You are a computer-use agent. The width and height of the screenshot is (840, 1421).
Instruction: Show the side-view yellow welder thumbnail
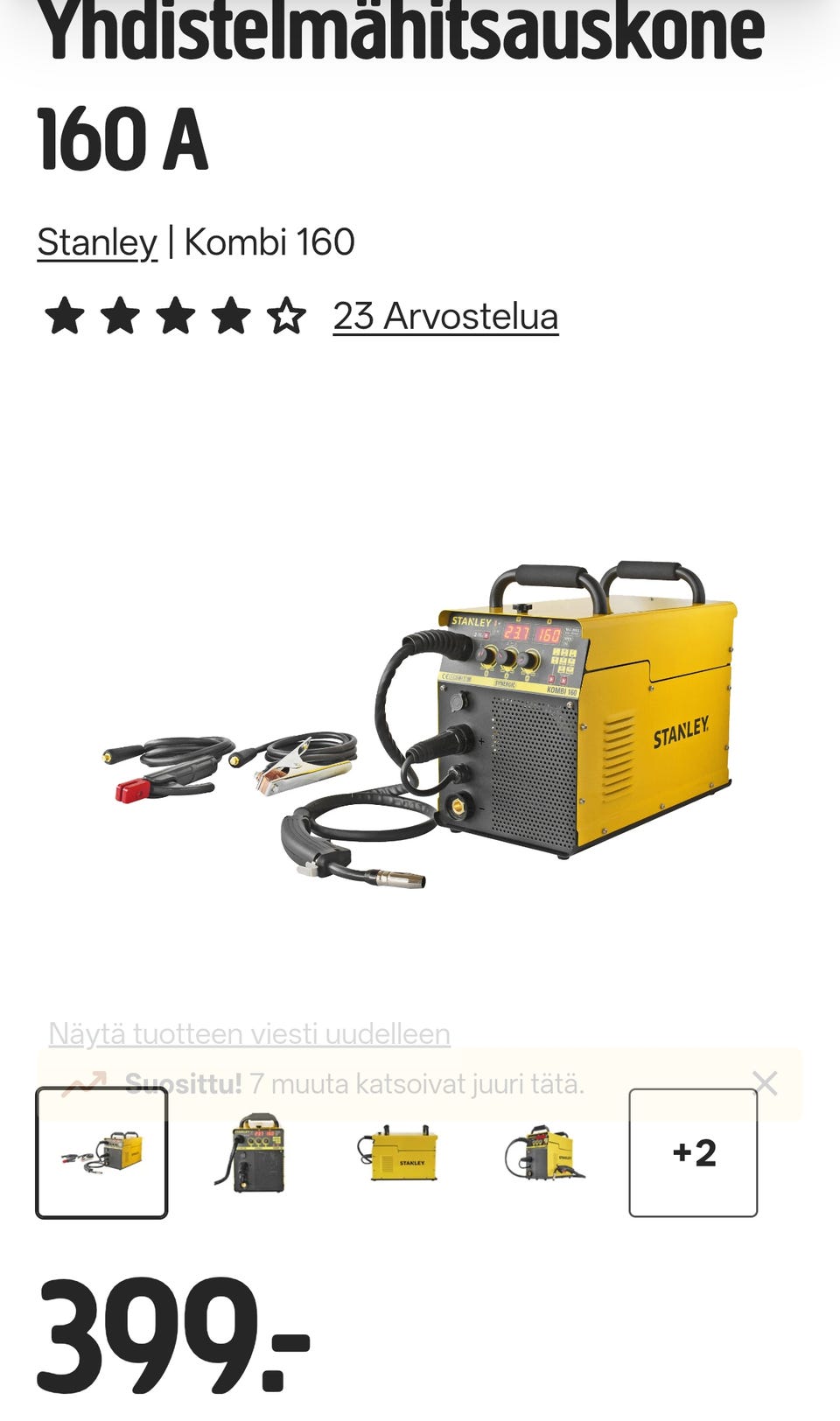coord(398,1152)
